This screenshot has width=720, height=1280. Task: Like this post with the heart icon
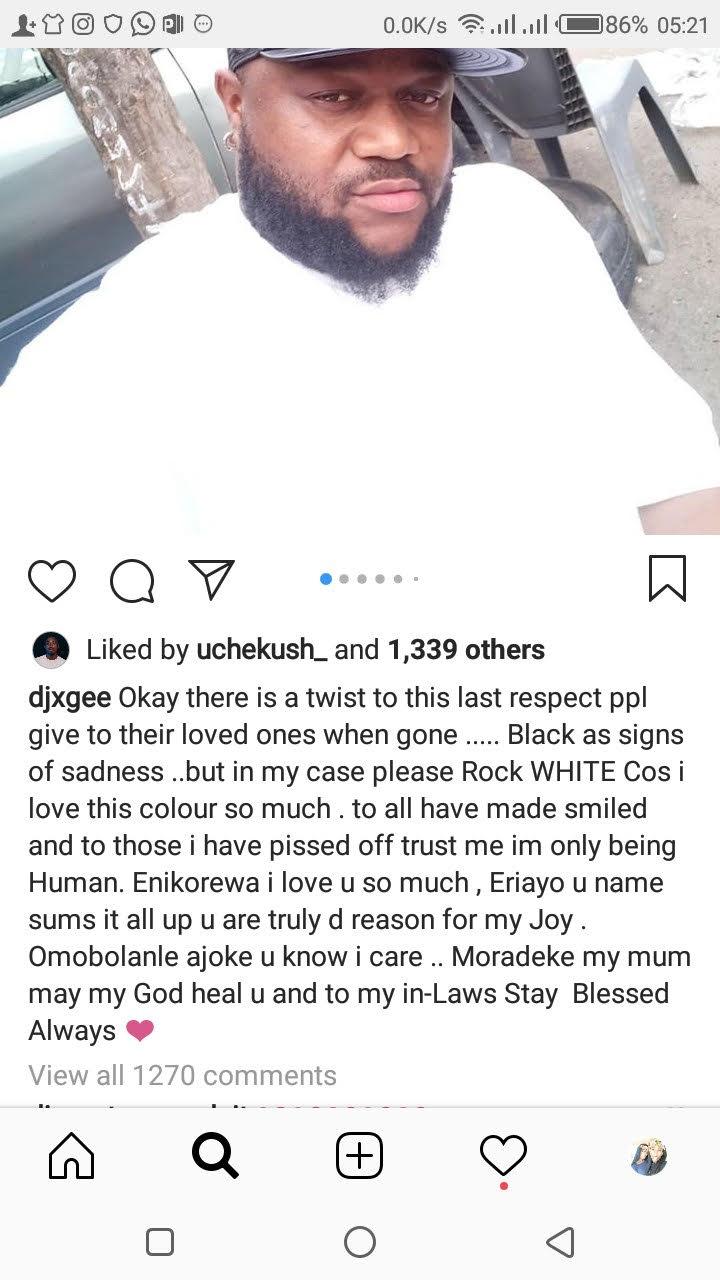tap(52, 580)
